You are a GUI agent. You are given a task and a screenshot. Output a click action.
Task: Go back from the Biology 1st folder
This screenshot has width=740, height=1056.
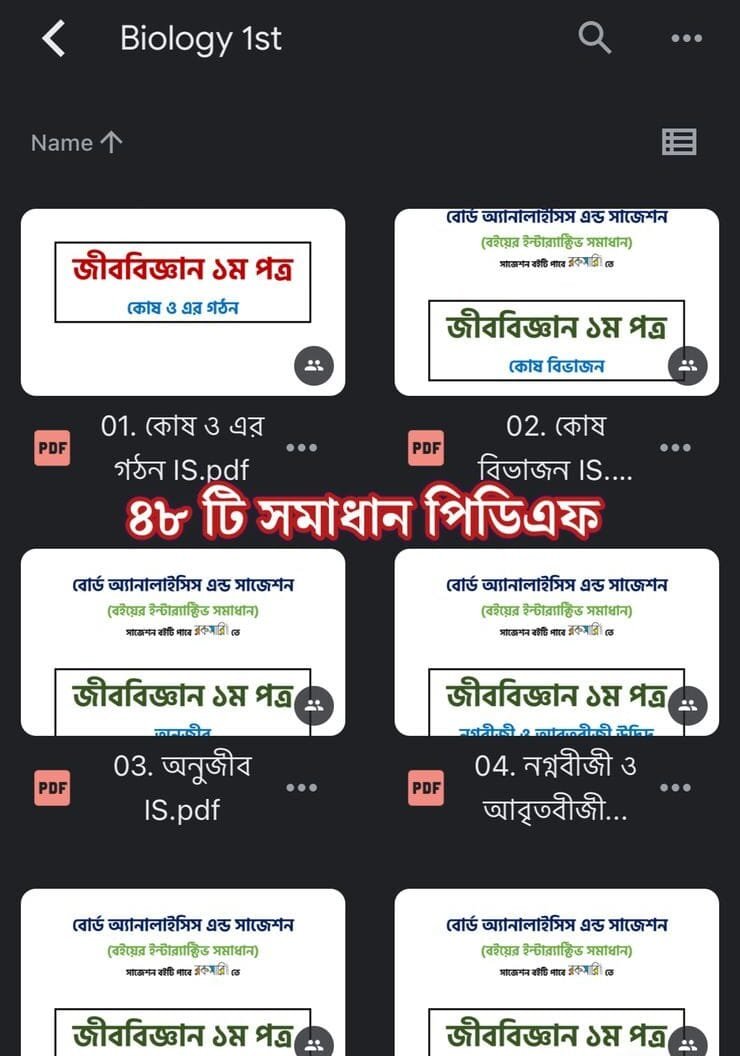(53, 39)
